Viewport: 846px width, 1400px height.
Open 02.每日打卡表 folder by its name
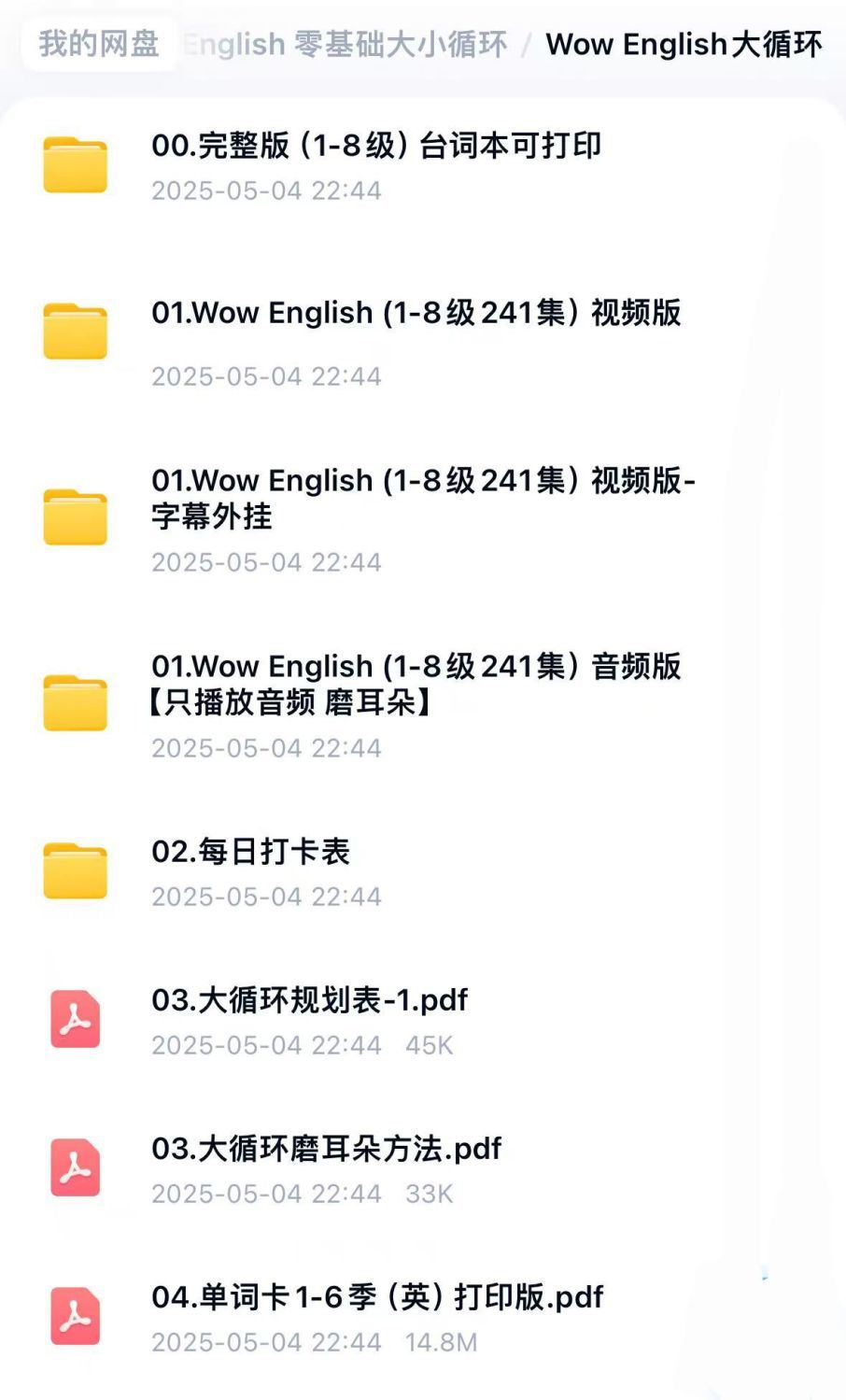(x=252, y=852)
